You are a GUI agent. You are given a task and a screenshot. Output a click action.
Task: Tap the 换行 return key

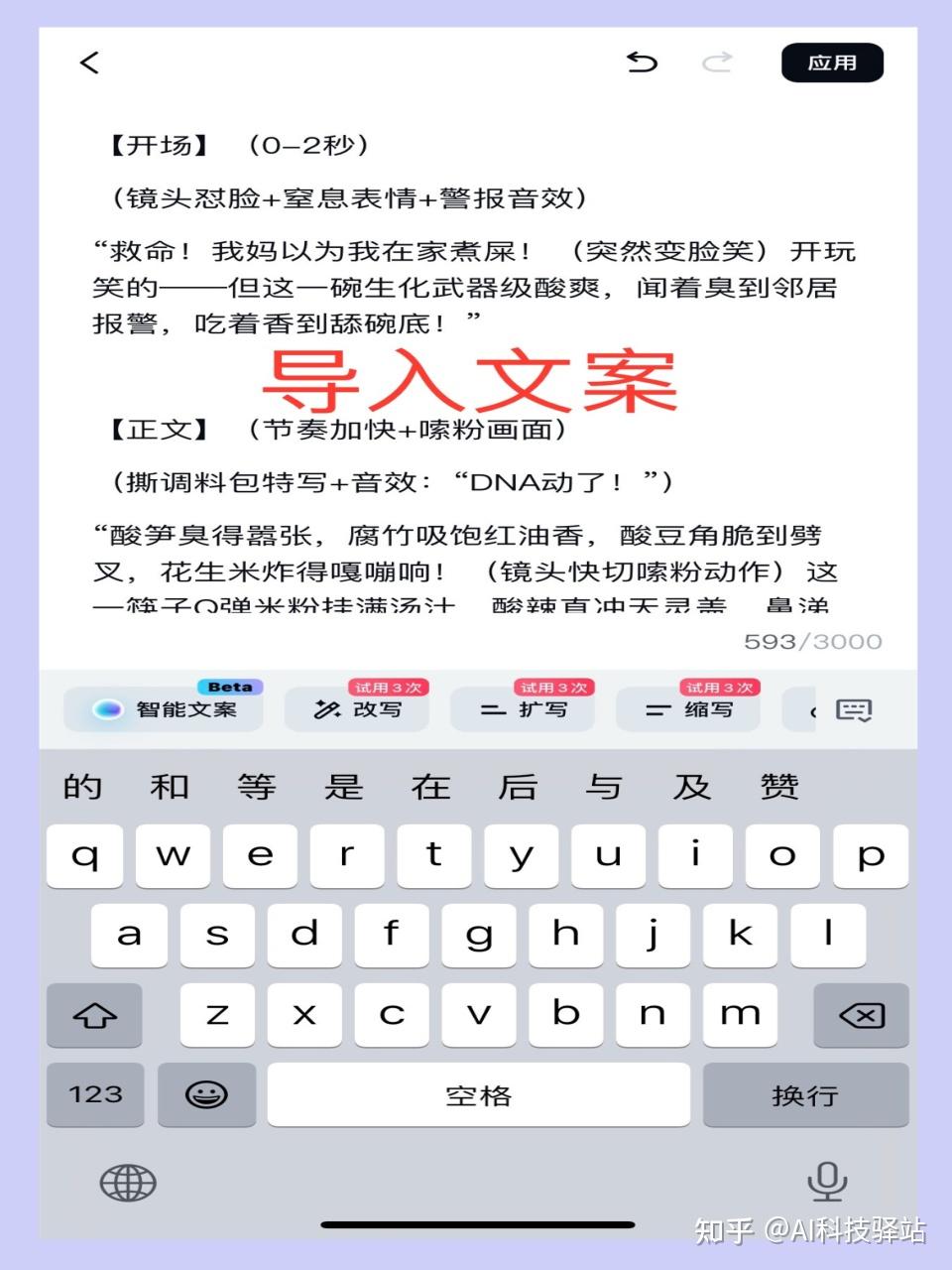pyautogui.click(x=805, y=1094)
